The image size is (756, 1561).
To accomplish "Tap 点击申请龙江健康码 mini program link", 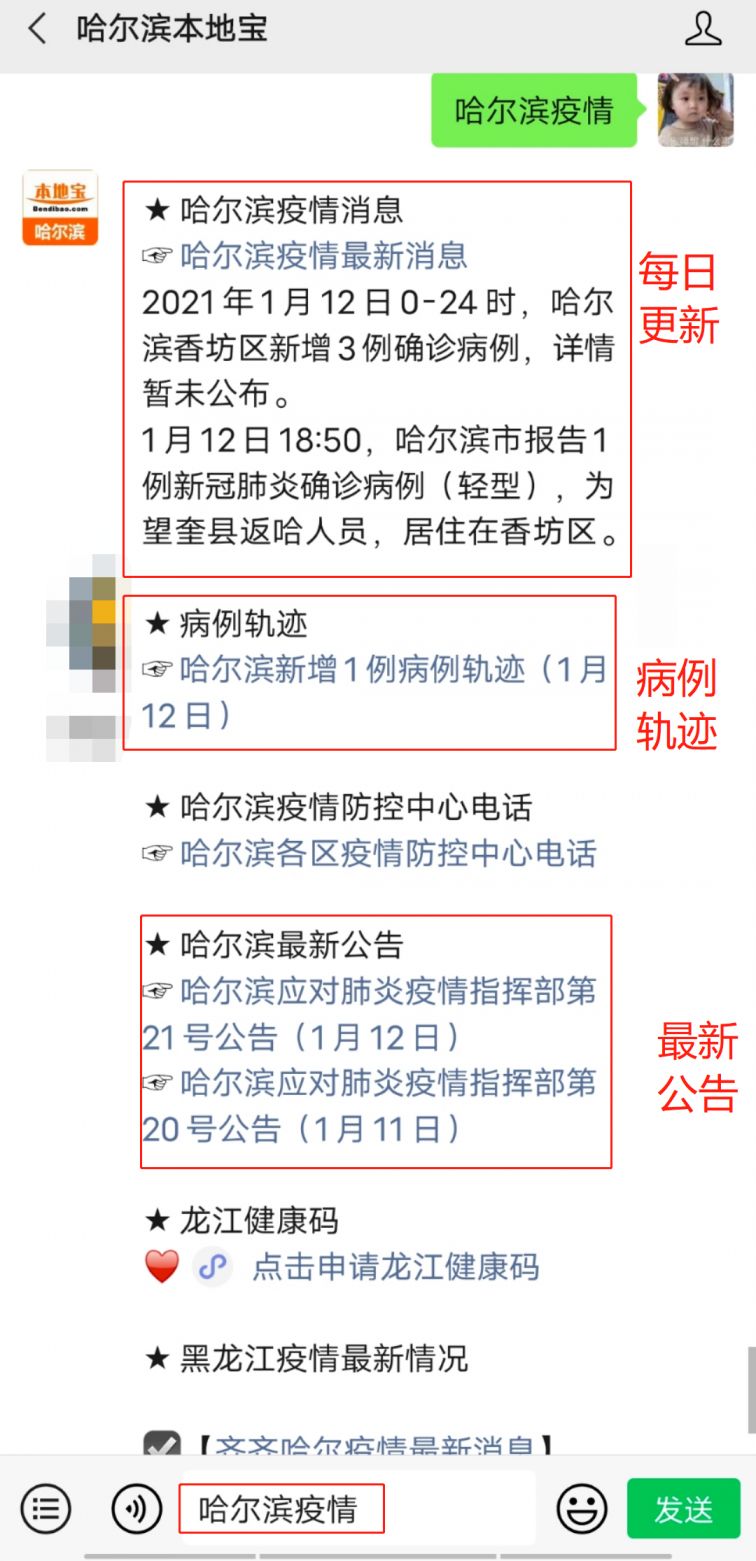I will click(395, 1267).
